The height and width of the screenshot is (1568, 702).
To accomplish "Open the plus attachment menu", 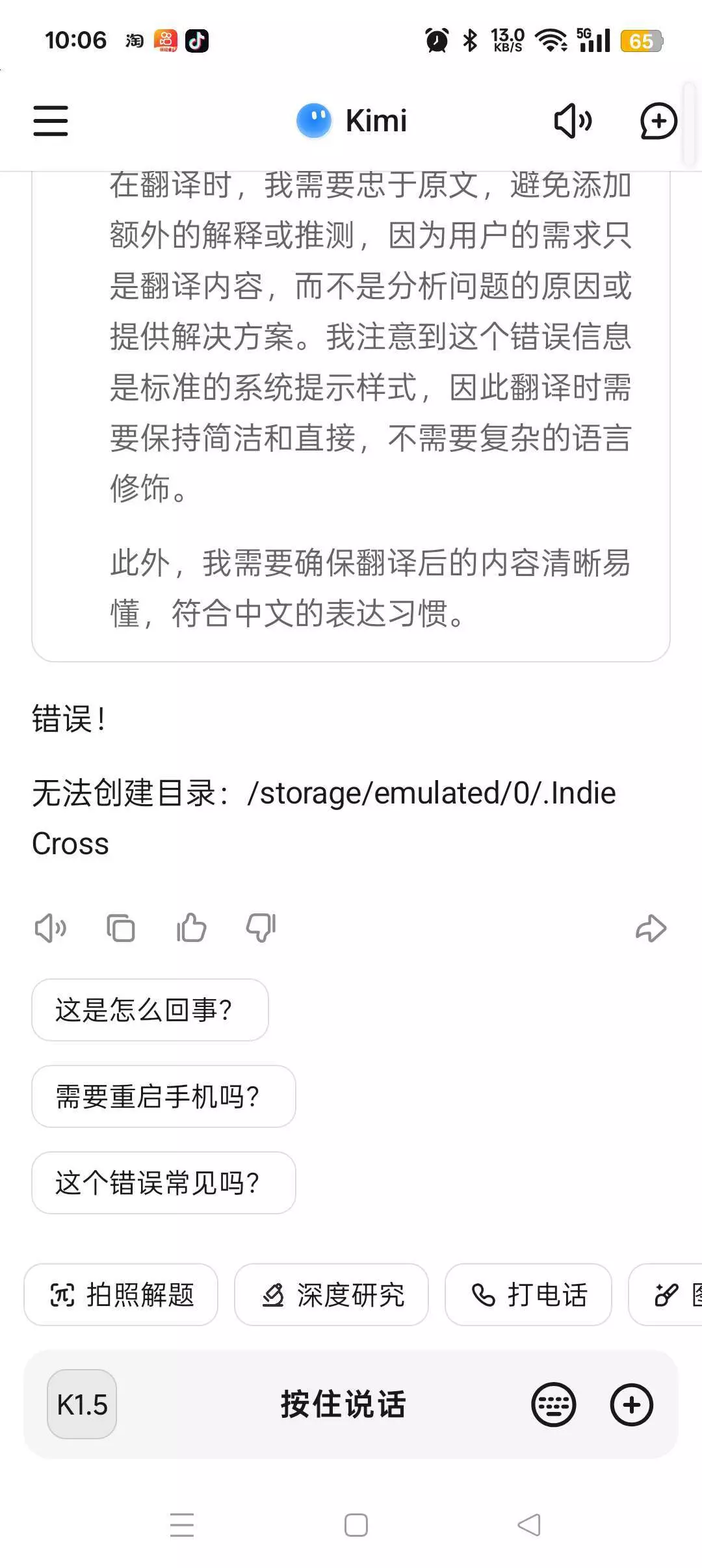I will click(631, 1404).
